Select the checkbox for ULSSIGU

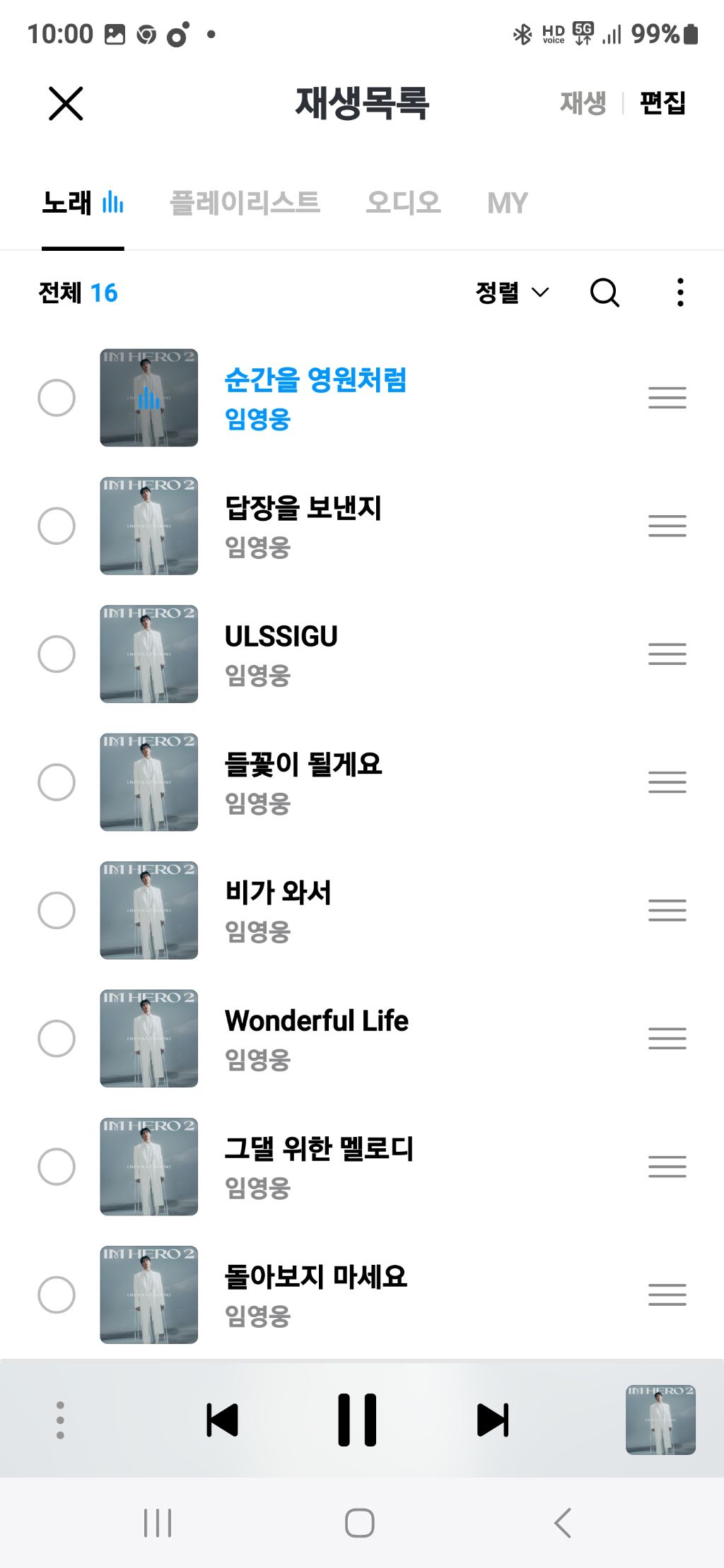point(57,654)
